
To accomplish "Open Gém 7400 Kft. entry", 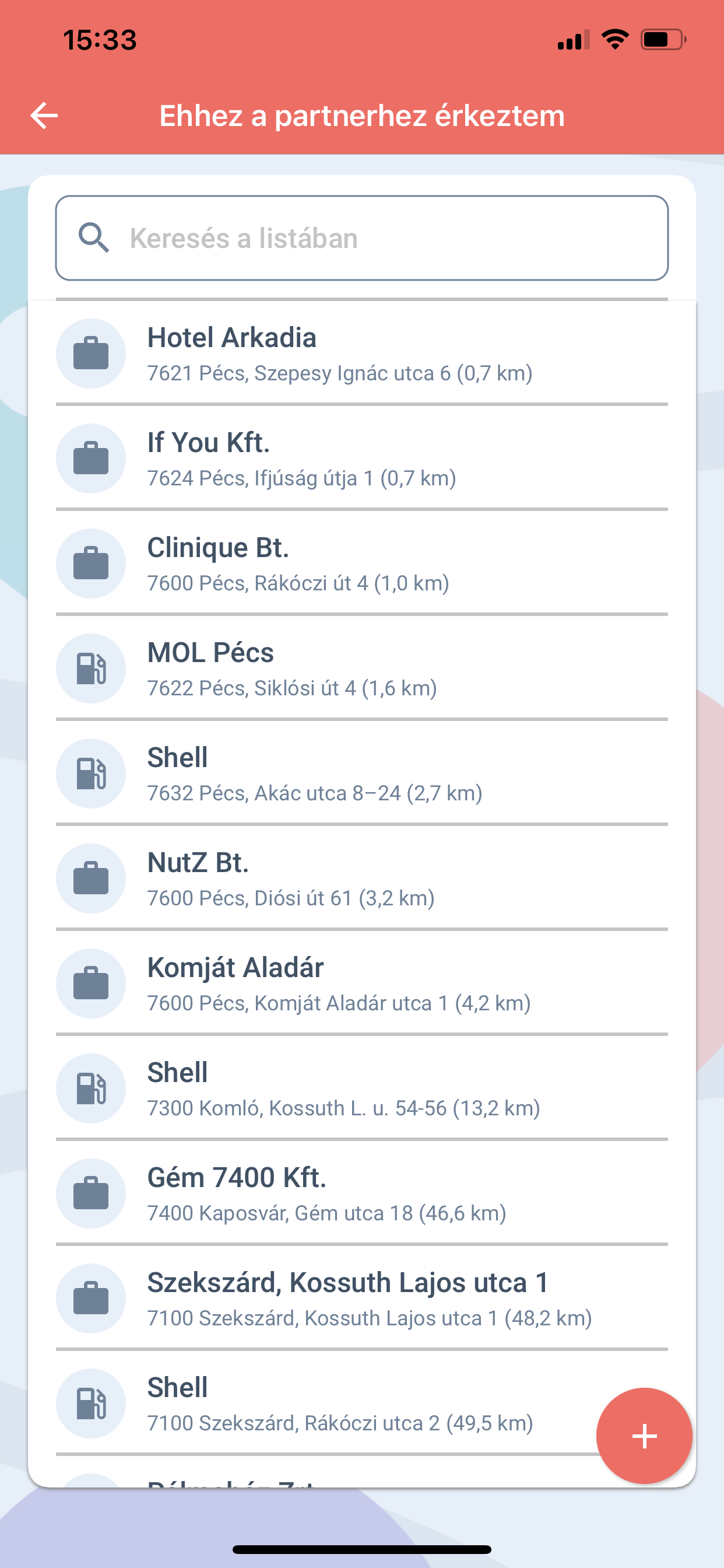I will [362, 1193].
